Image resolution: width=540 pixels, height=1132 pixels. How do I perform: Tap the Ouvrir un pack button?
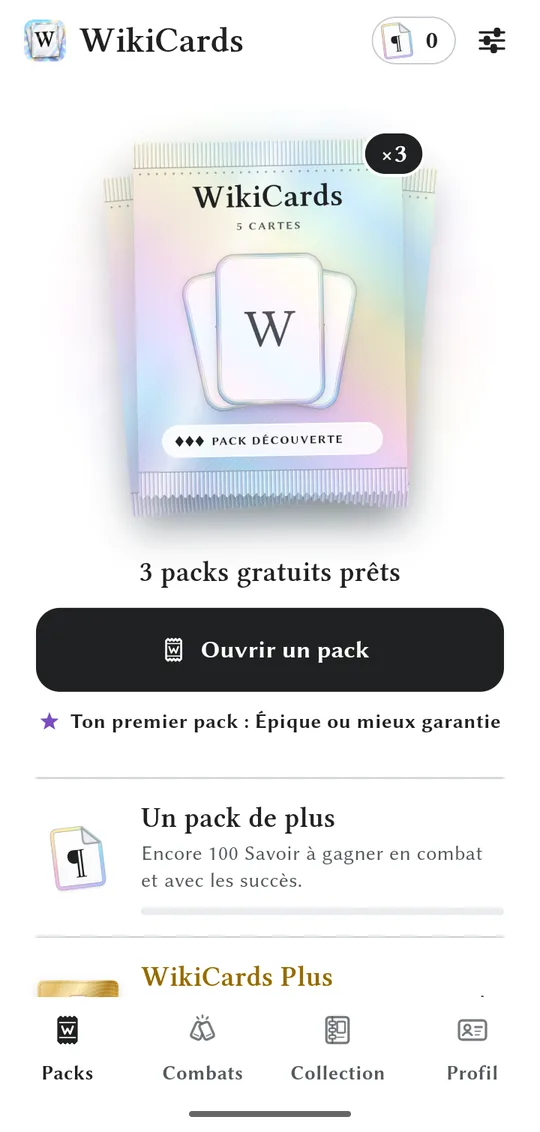click(270, 650)
